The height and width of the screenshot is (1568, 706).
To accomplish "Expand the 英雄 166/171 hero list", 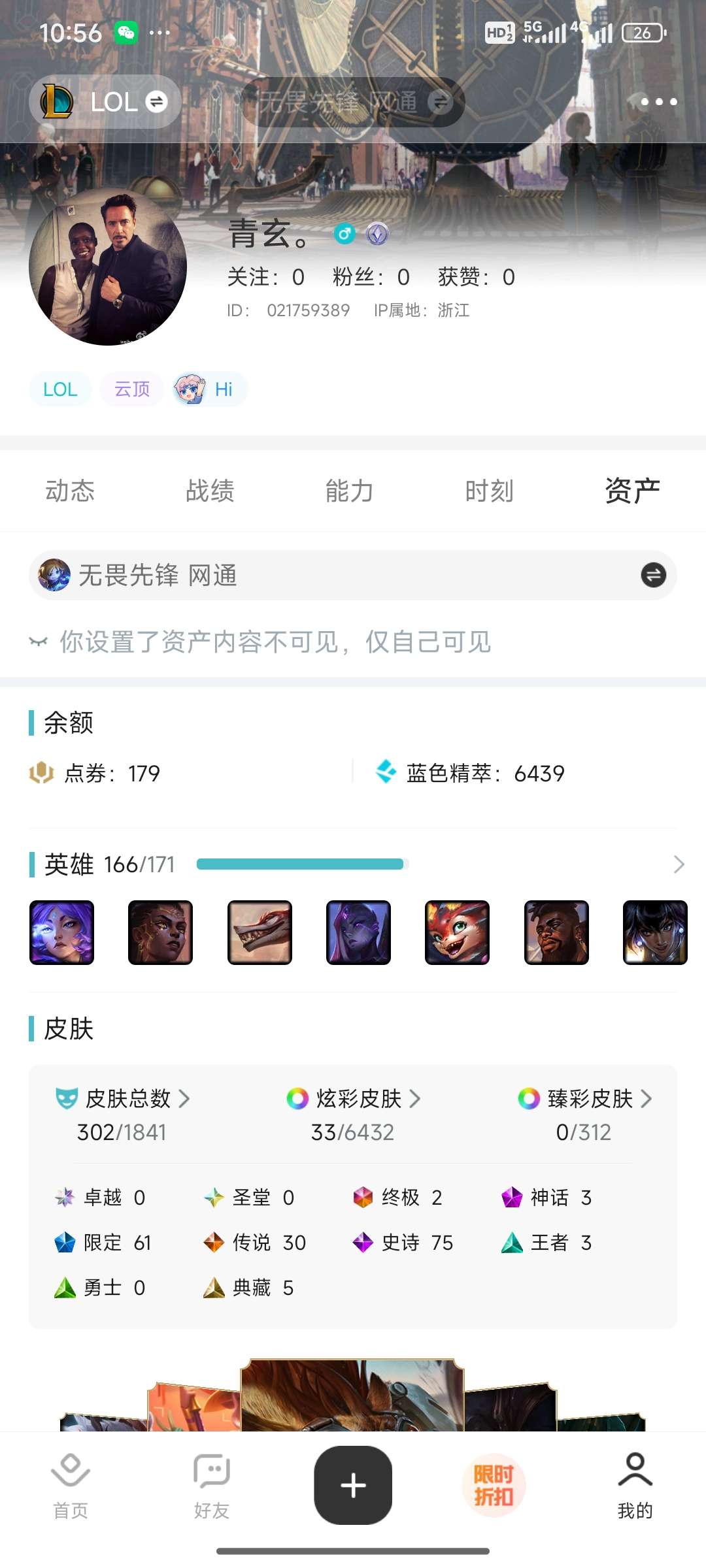I will (679, 864).
